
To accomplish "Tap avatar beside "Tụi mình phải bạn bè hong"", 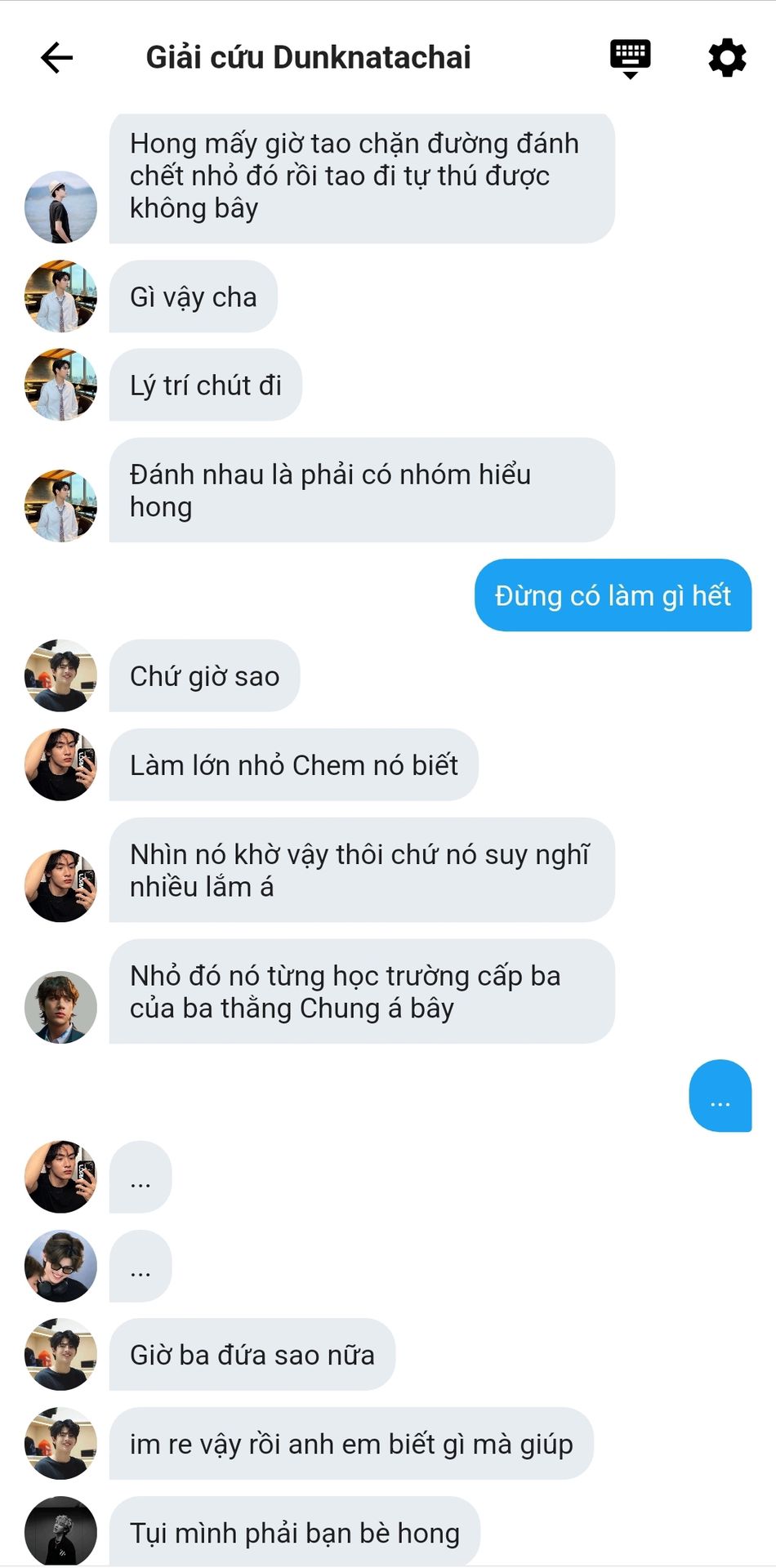I will click(60, 1532).
